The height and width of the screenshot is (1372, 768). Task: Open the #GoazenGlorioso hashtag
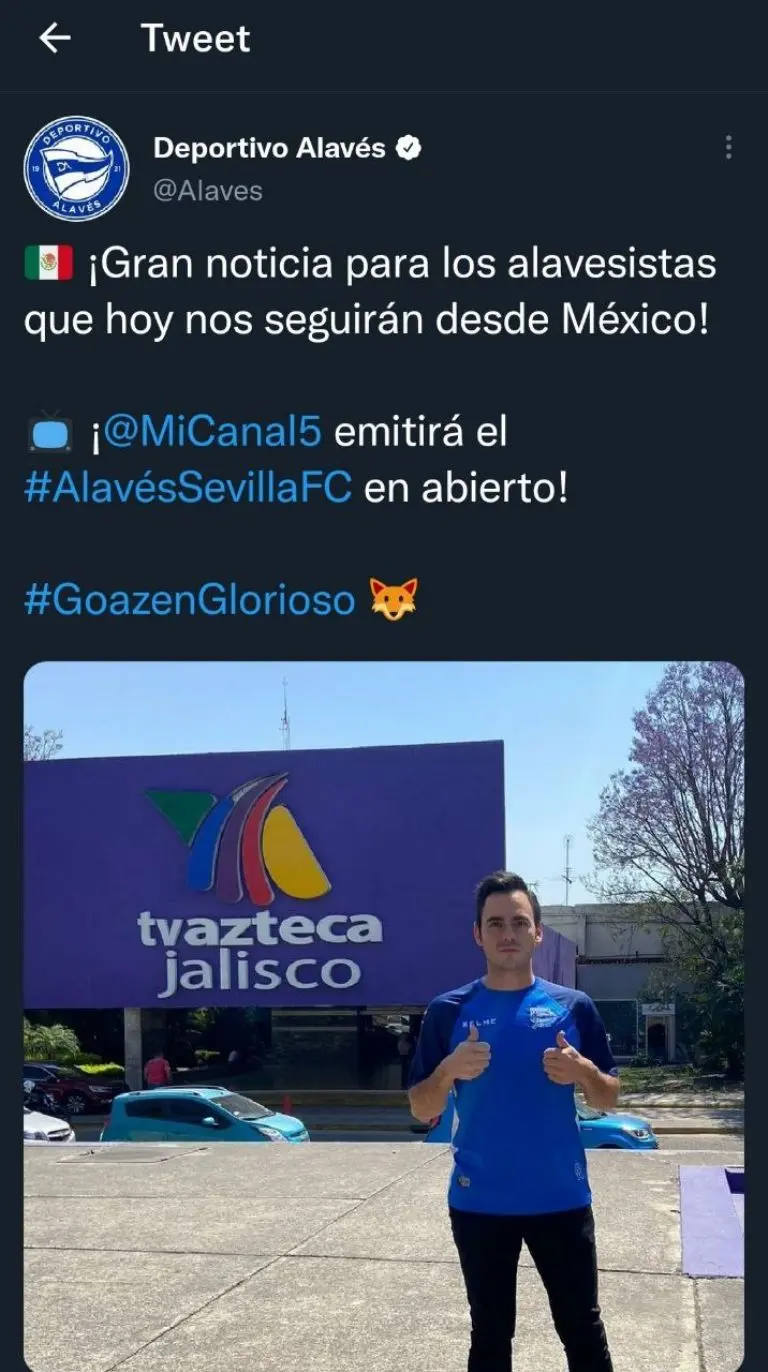tap(190, 600)
